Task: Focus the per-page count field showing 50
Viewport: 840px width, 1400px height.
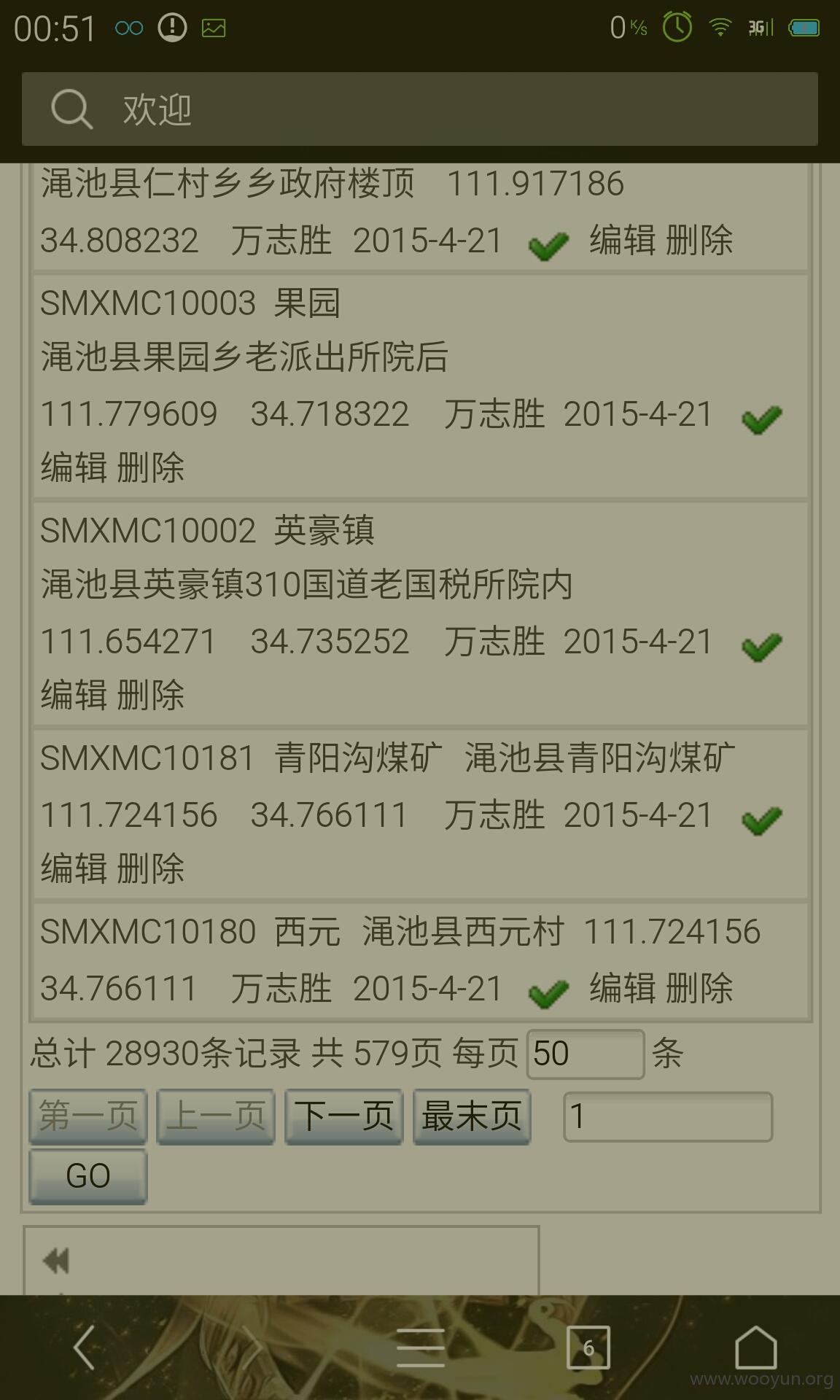Action: click(x=586, y=1054)
